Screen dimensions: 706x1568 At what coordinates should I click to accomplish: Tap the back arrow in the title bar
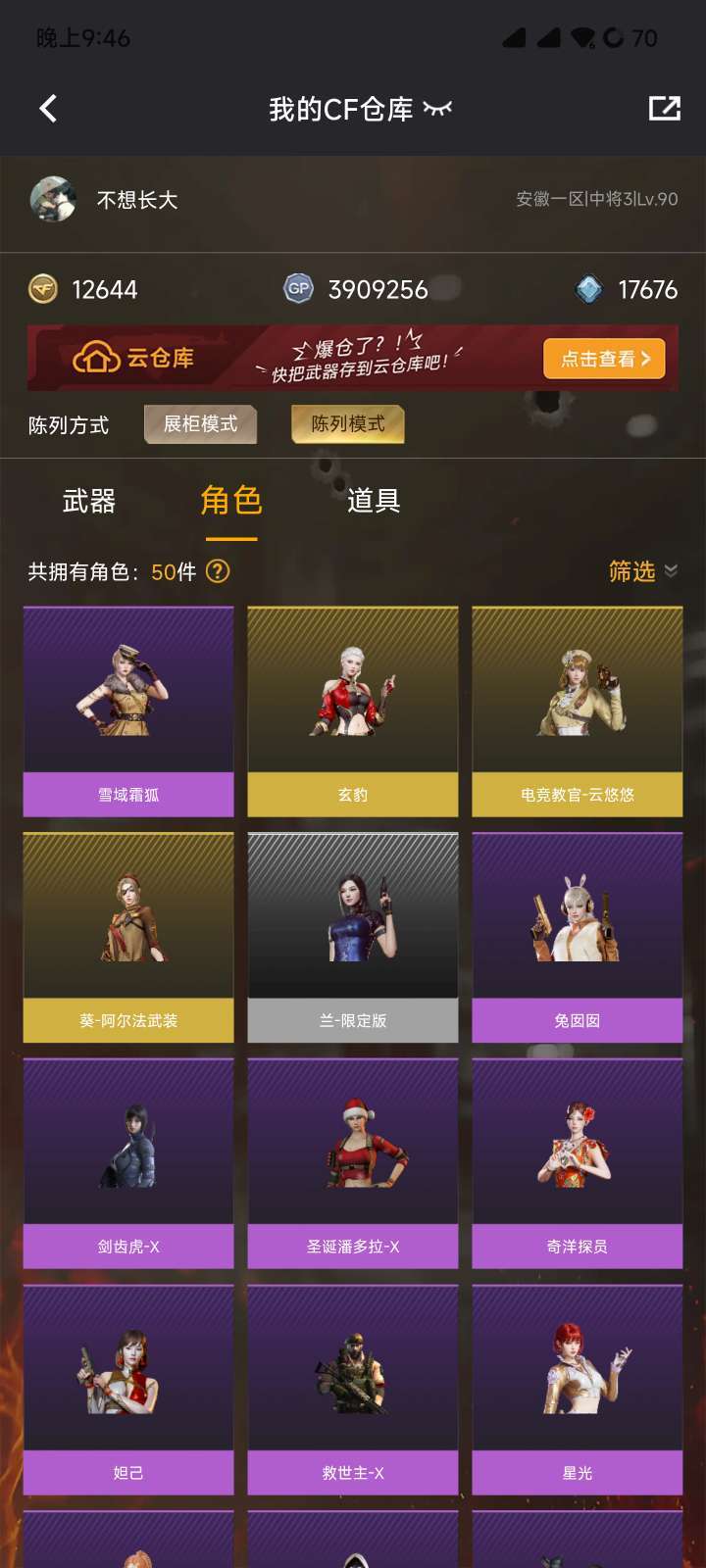coord(48,108)
